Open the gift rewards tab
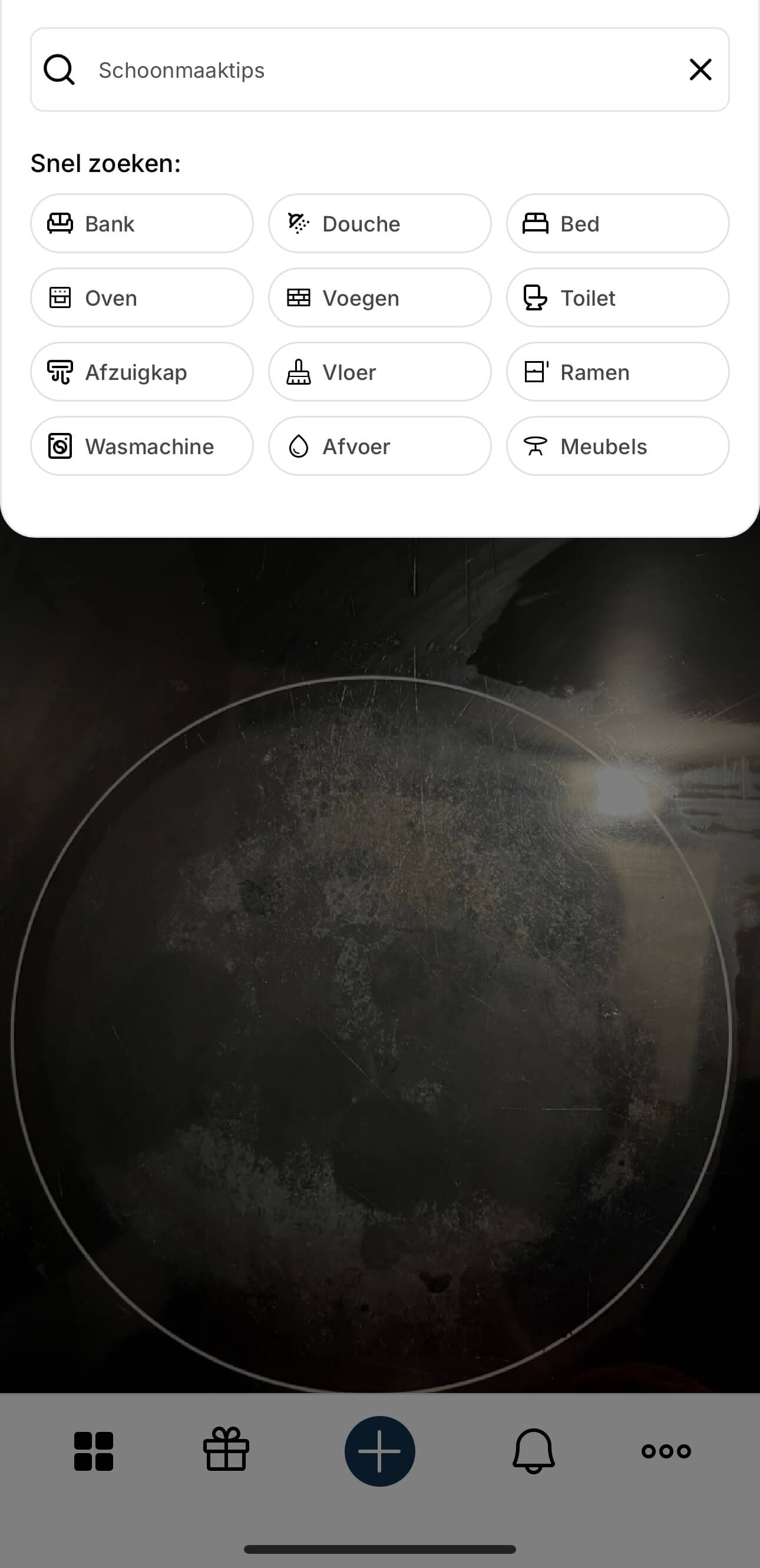Screen dimensions: 760x1568 click(226, 1450)
